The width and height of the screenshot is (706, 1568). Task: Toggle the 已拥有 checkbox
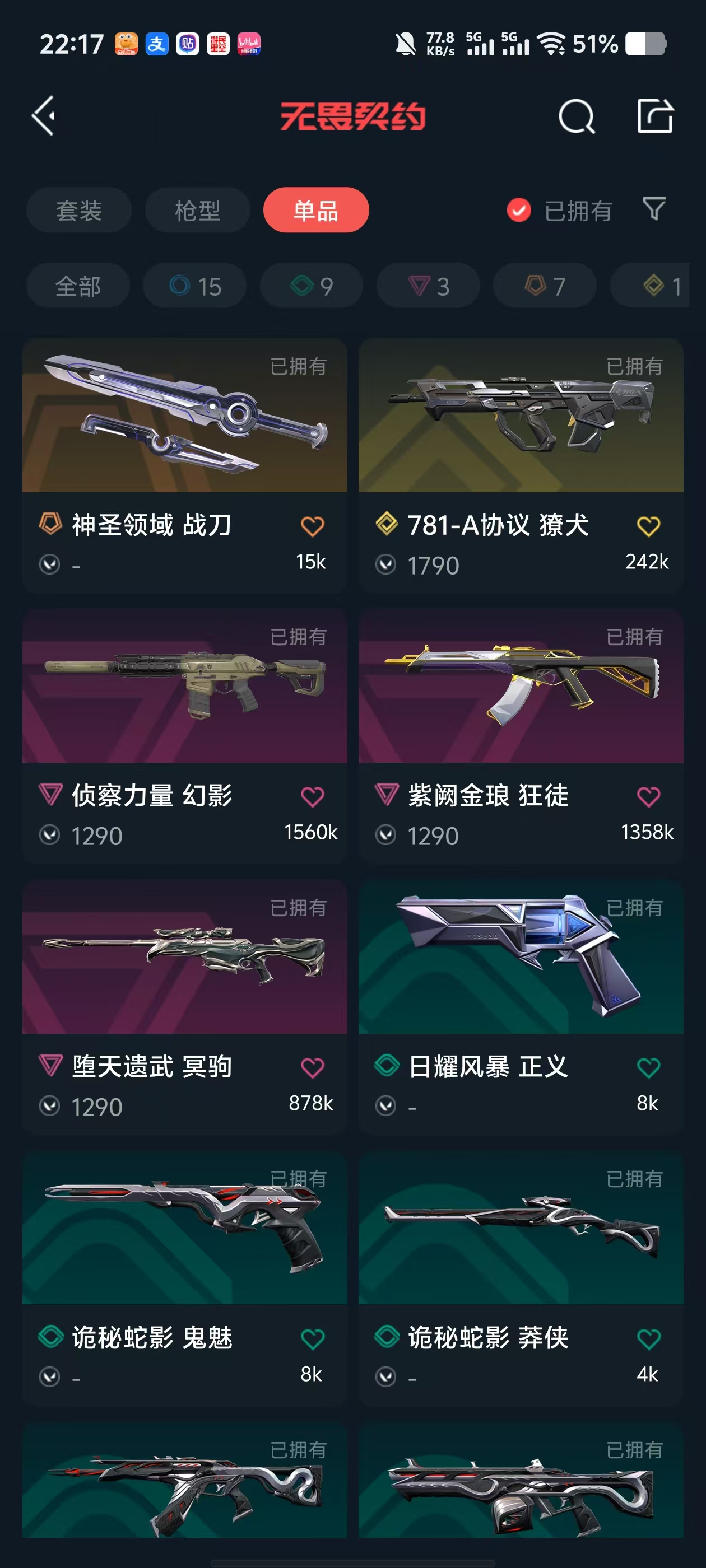[x=519, y=211]
